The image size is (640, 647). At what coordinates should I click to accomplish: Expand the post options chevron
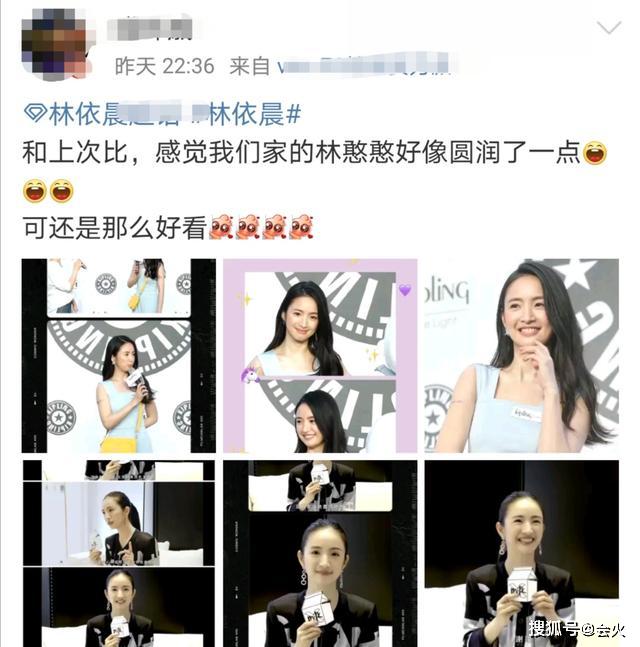pyautogui.click(x=608, y=29)
